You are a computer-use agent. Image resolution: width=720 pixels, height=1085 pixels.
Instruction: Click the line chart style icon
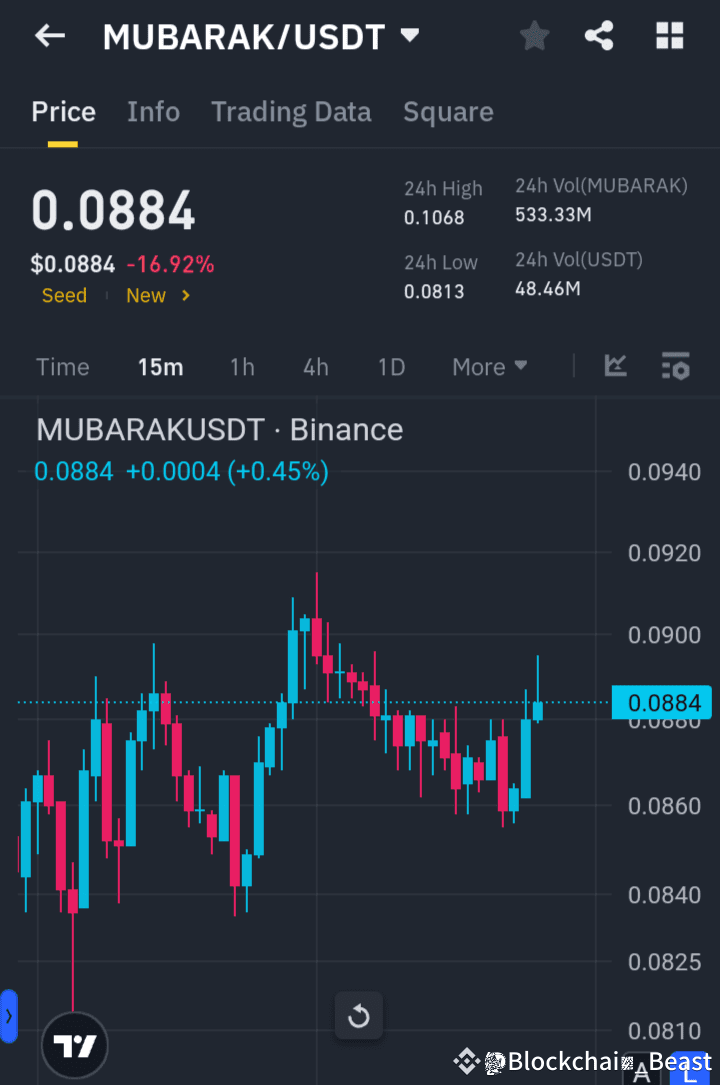point(614,366)
